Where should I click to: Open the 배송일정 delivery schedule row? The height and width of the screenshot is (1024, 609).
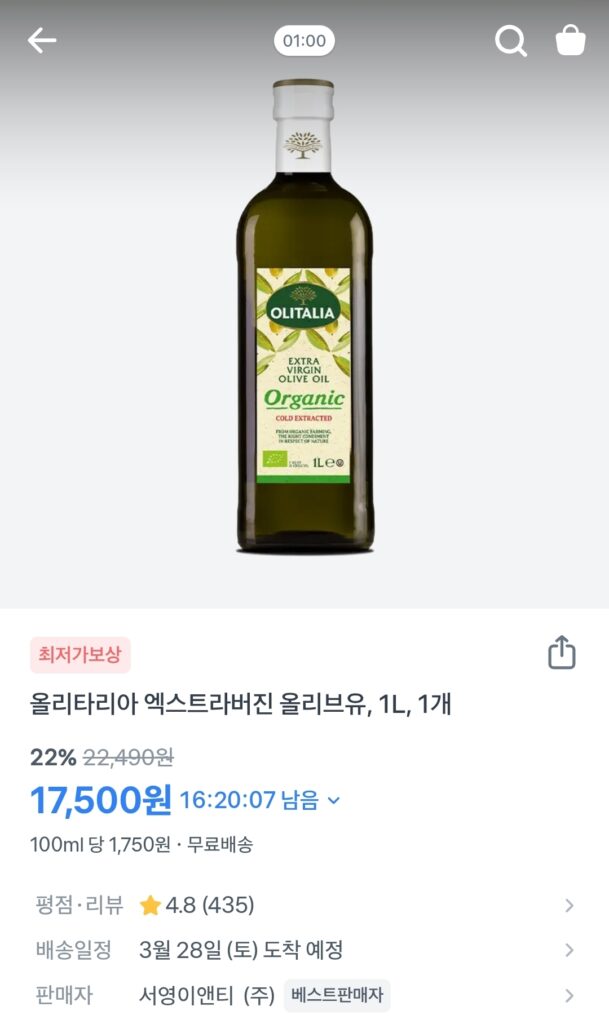tap(304, 950)
